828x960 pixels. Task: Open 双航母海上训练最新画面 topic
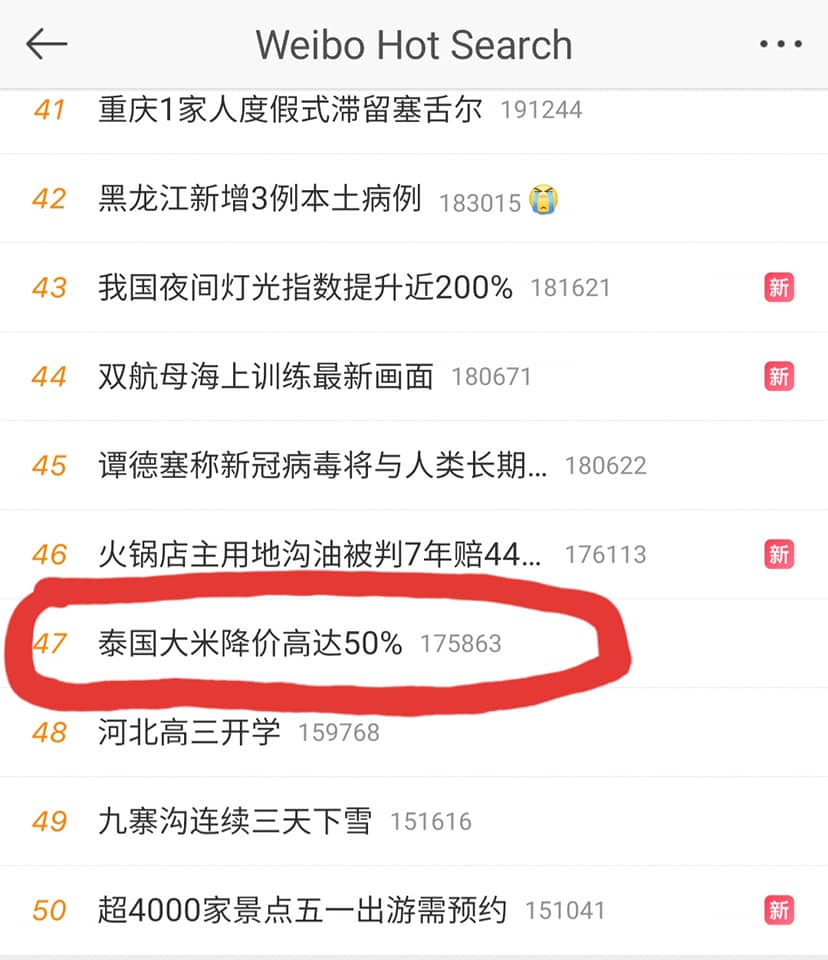[x=266, y=377]
